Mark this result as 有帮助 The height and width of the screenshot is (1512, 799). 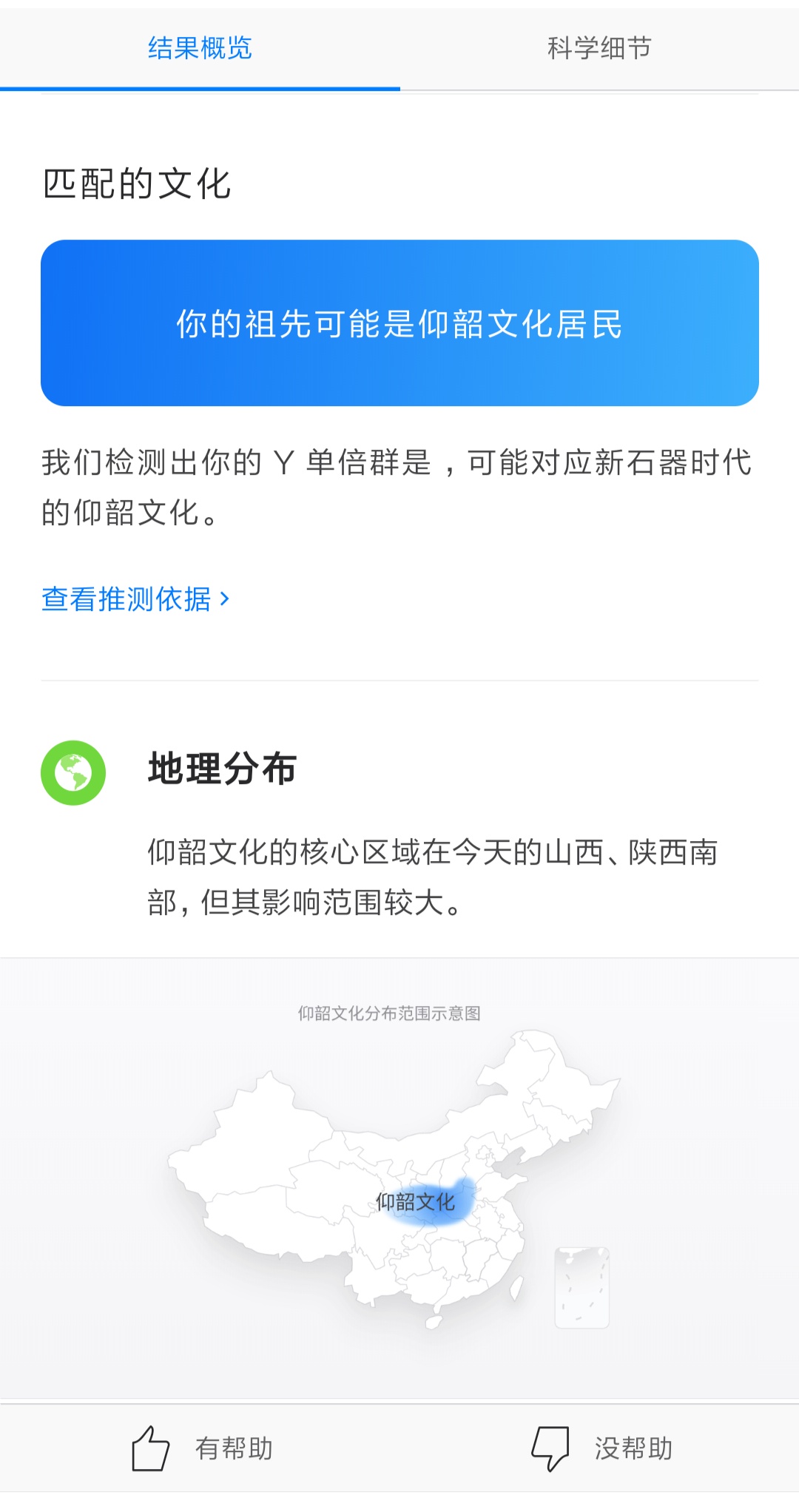click(201, 1448)
